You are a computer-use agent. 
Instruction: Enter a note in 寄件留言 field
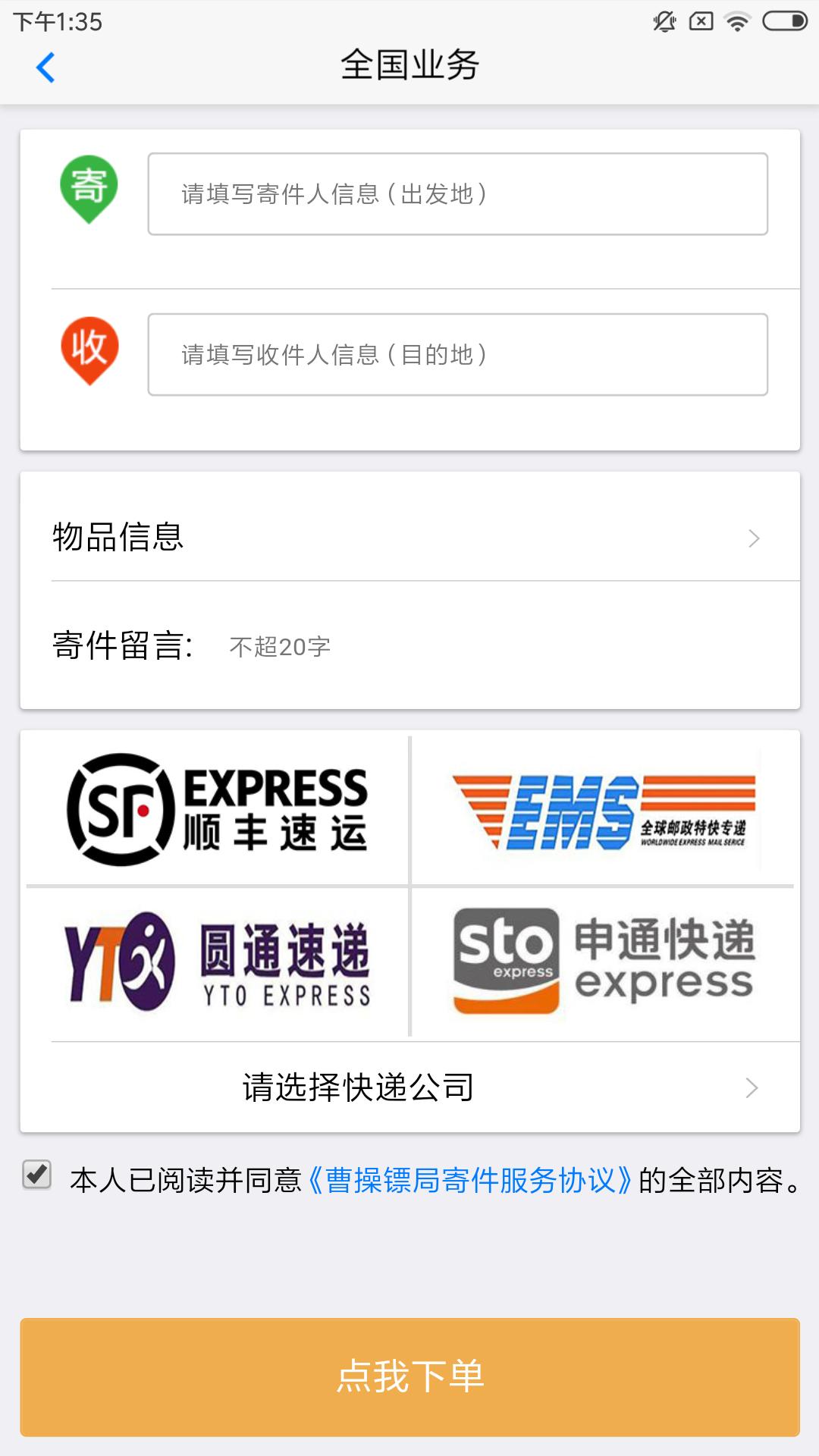click(x=500, y=647)
